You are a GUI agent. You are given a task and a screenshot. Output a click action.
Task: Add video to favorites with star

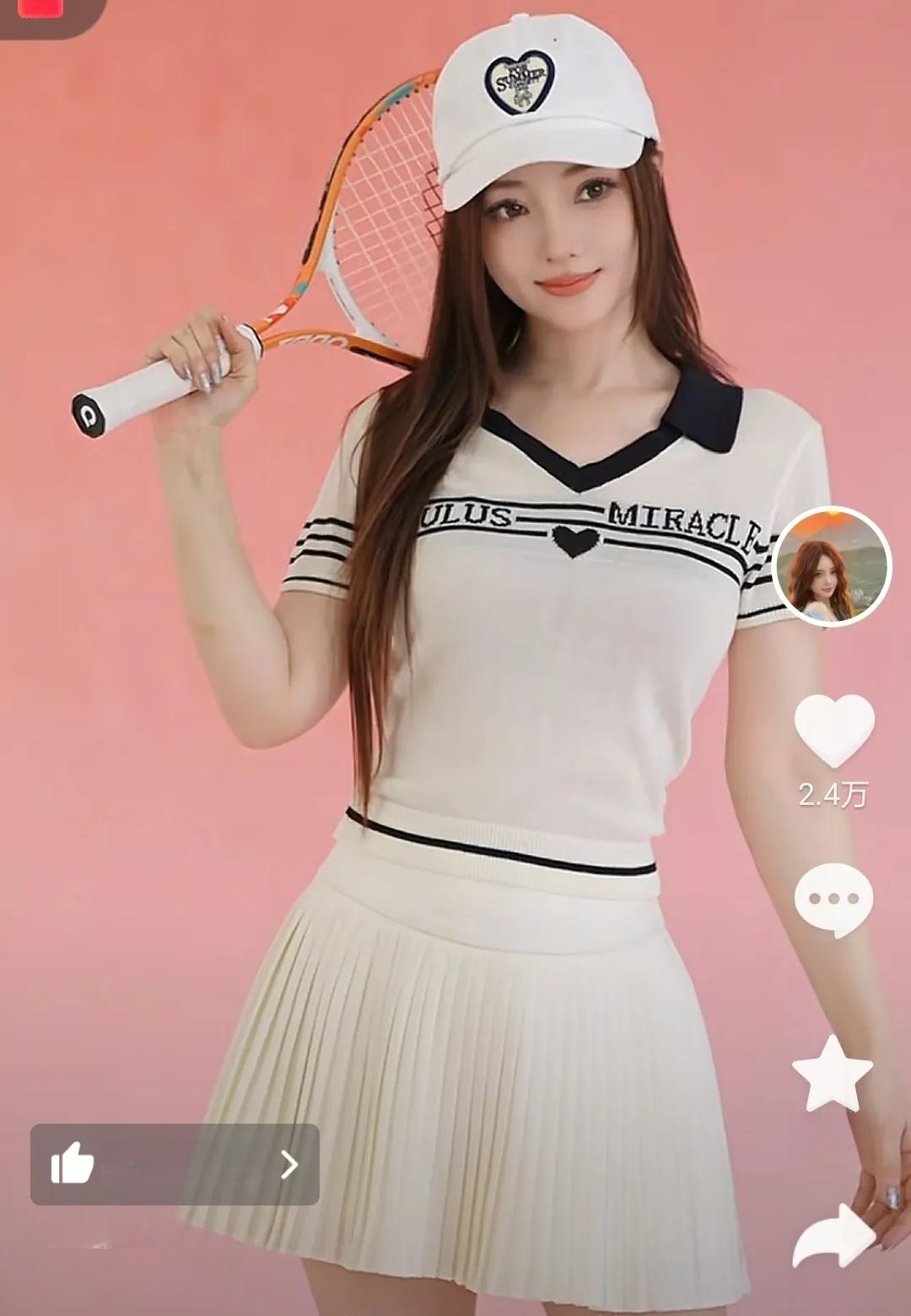coord(833,1074)
